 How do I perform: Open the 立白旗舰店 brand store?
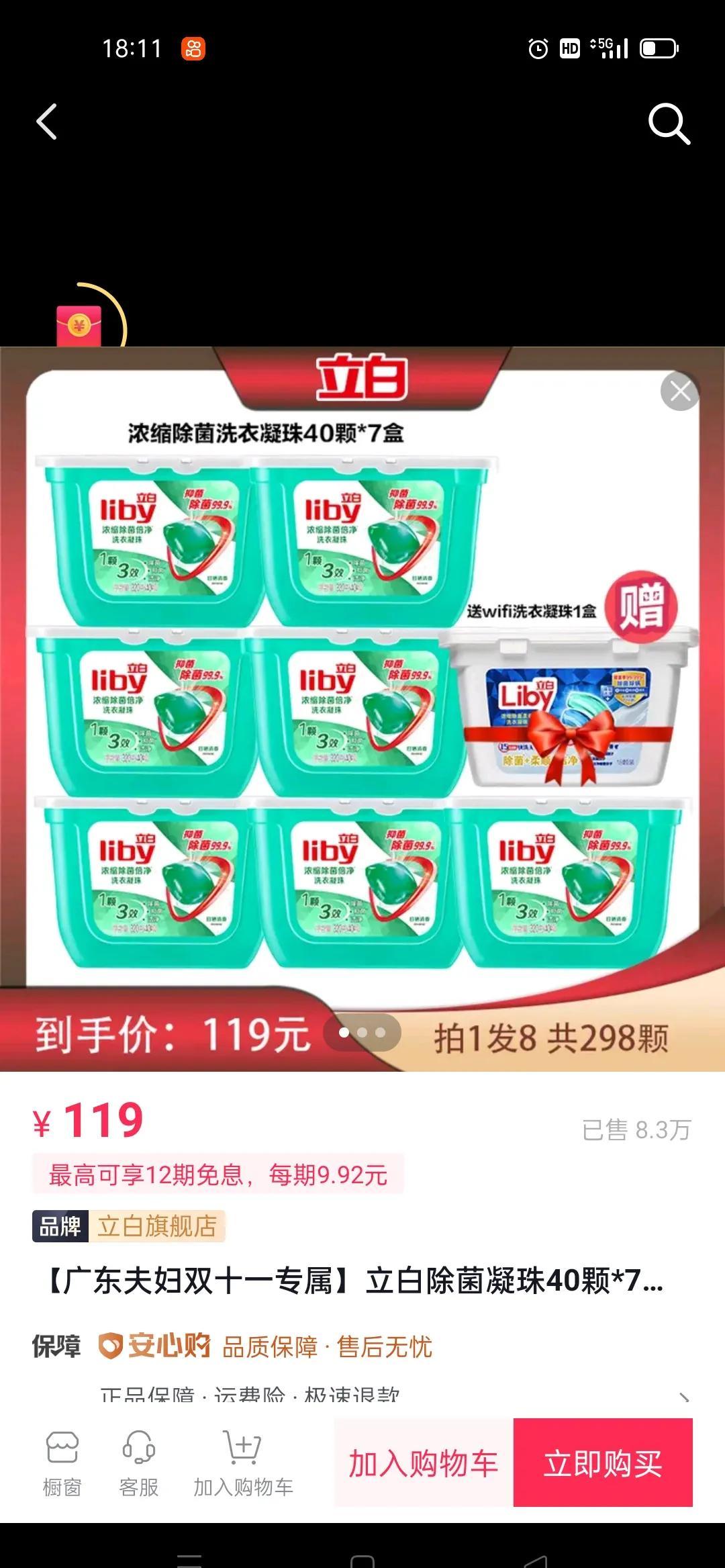(x=156, y=1226)
